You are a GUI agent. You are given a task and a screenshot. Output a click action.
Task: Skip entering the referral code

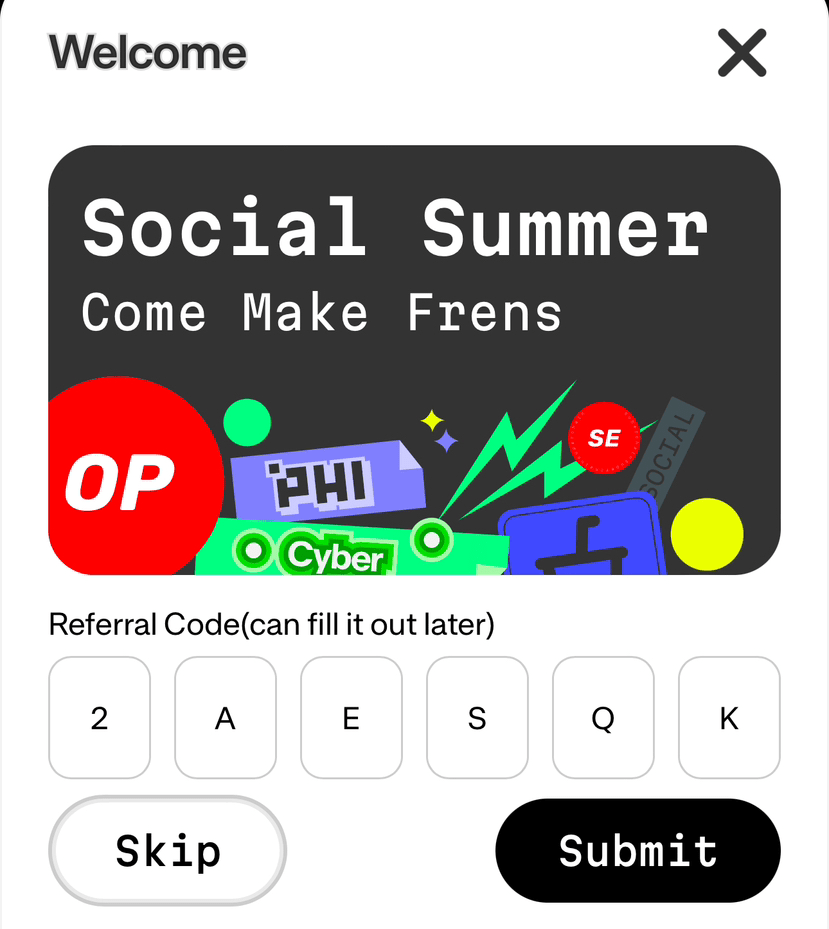pyautogui.click(x=168, y=851)
